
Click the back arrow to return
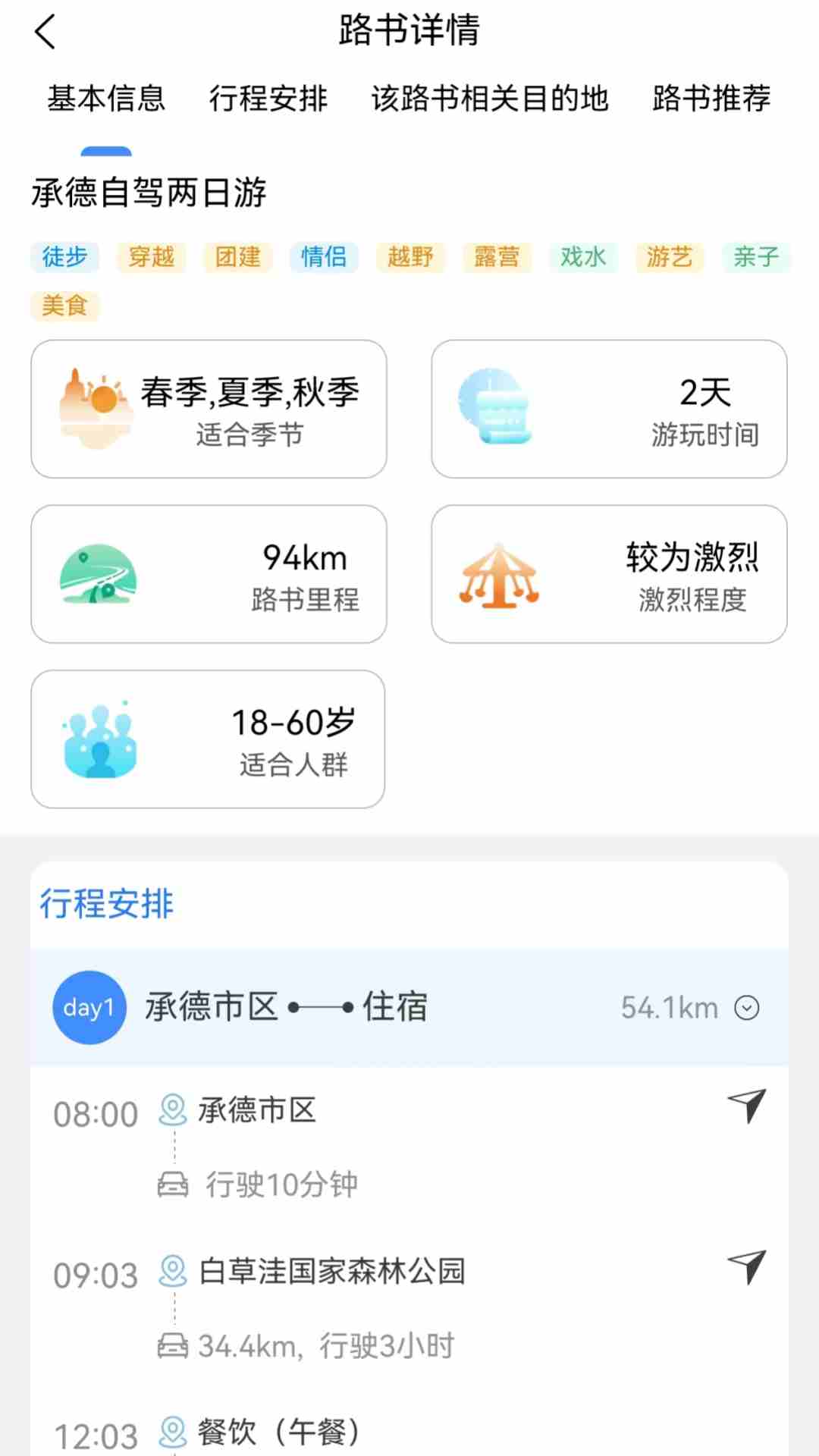point(45,32)
